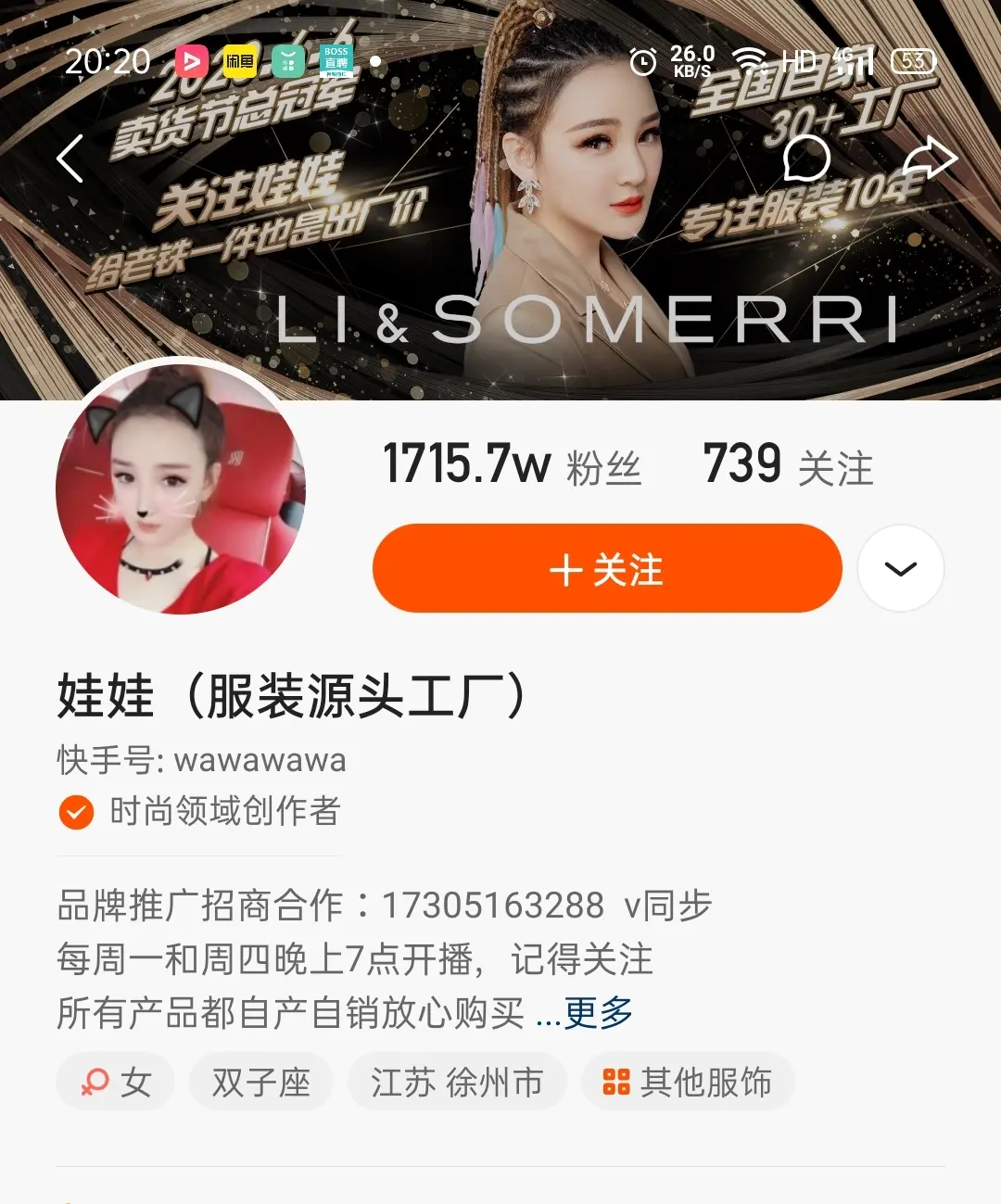Send a message via chat bubble icon
Screen dimensions: 1001x1204
click(805, 158)
